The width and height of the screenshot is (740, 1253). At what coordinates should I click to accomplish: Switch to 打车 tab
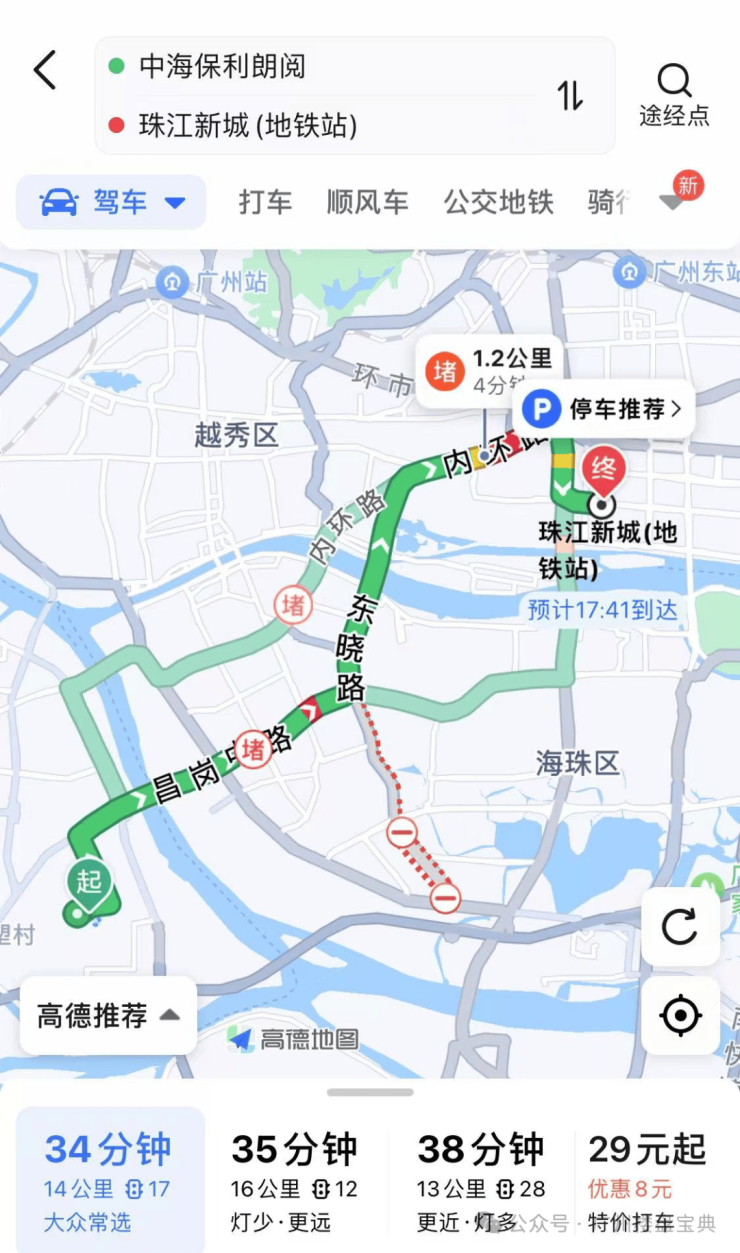click(265, 202)
